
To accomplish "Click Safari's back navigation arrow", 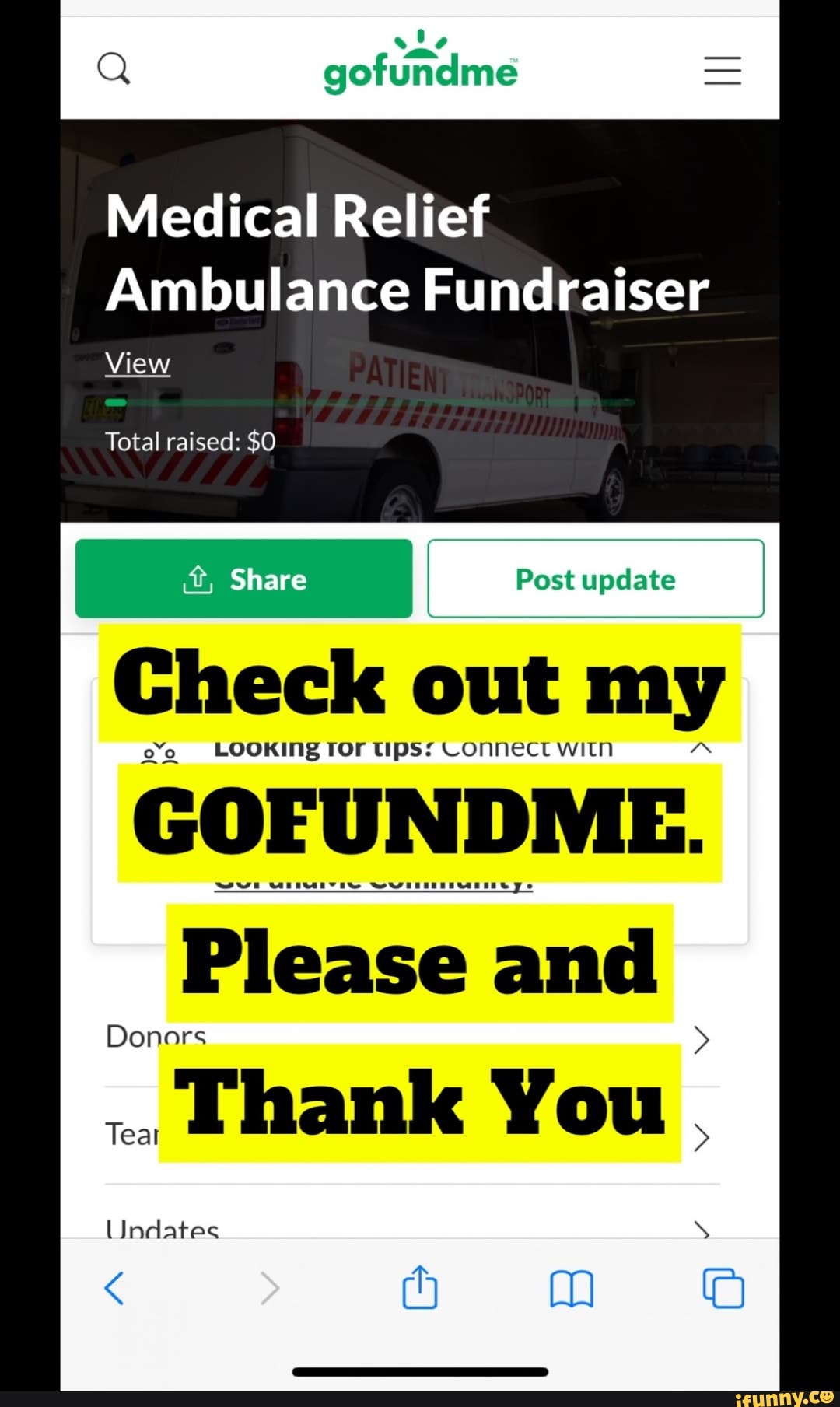I will coord(114,1288).
